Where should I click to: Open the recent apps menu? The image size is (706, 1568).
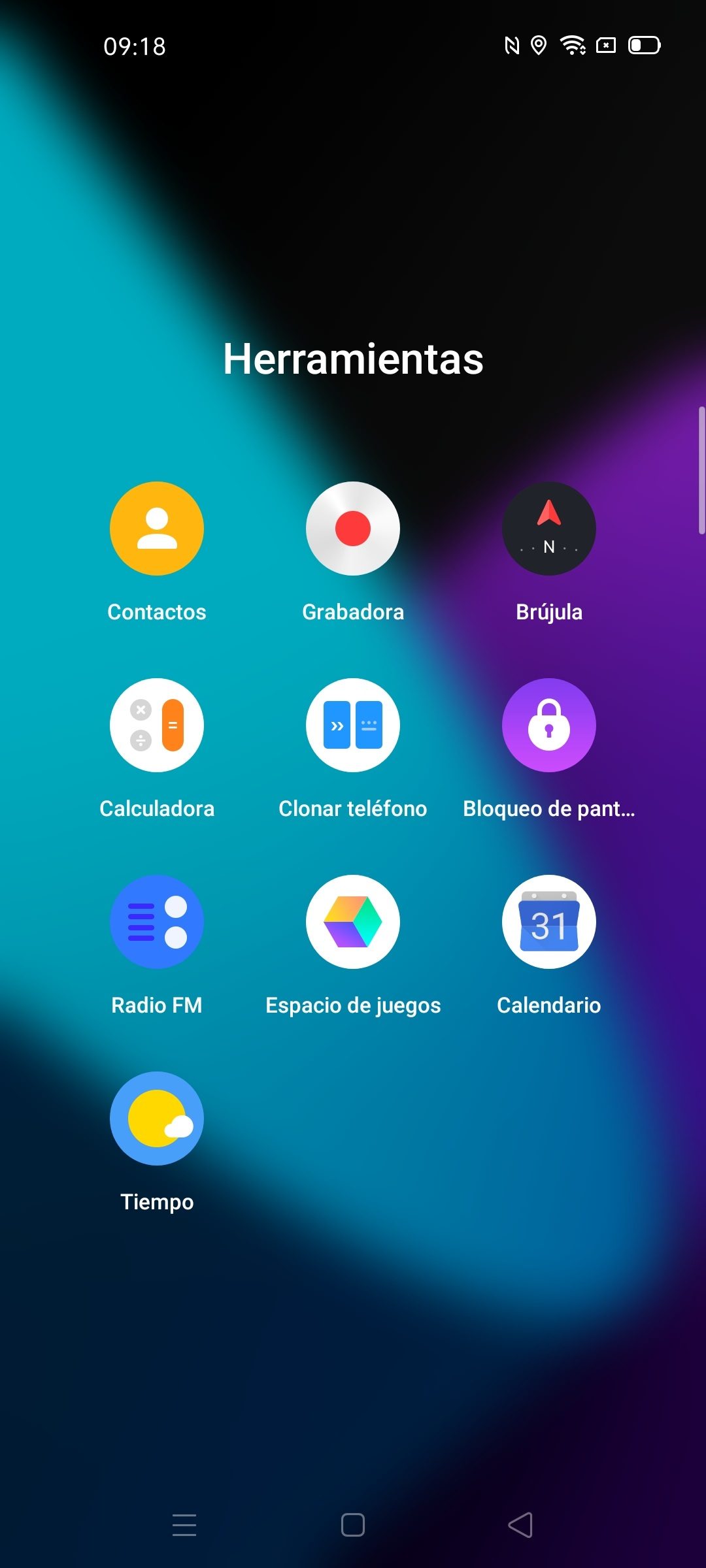[184, 1525]
